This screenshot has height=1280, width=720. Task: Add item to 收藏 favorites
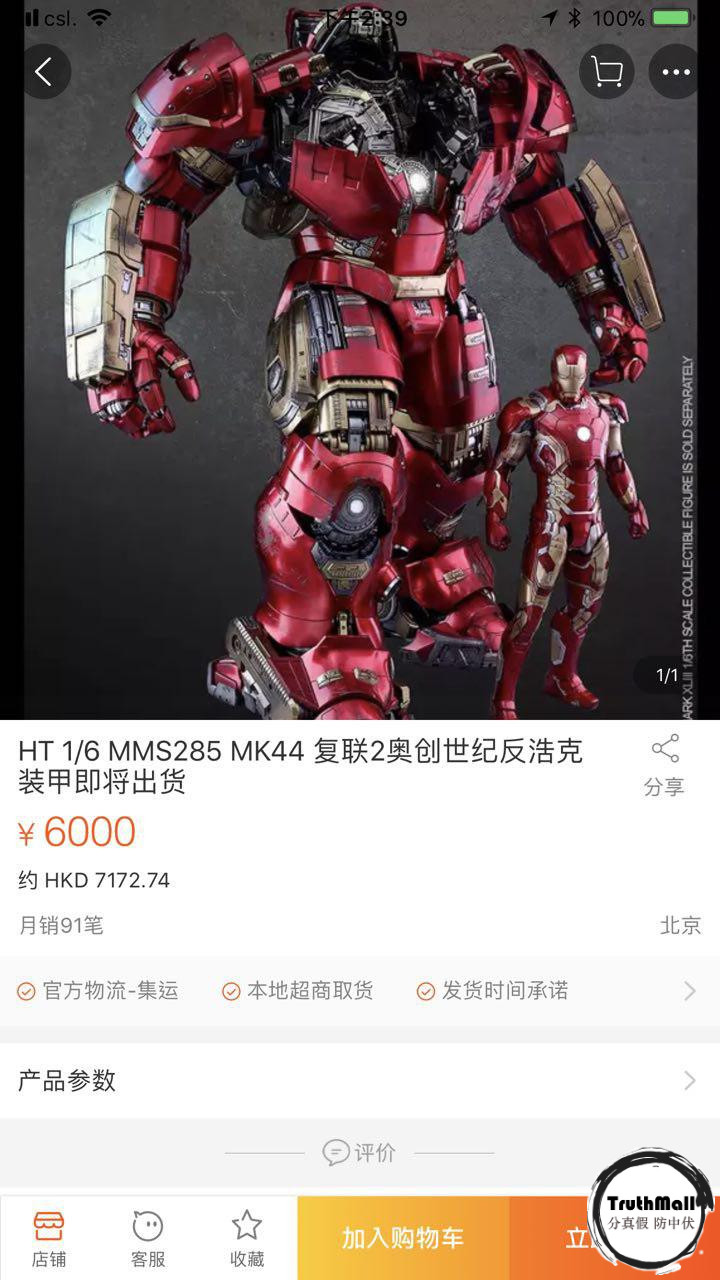pyautogui.click(x=246, y=1238)
